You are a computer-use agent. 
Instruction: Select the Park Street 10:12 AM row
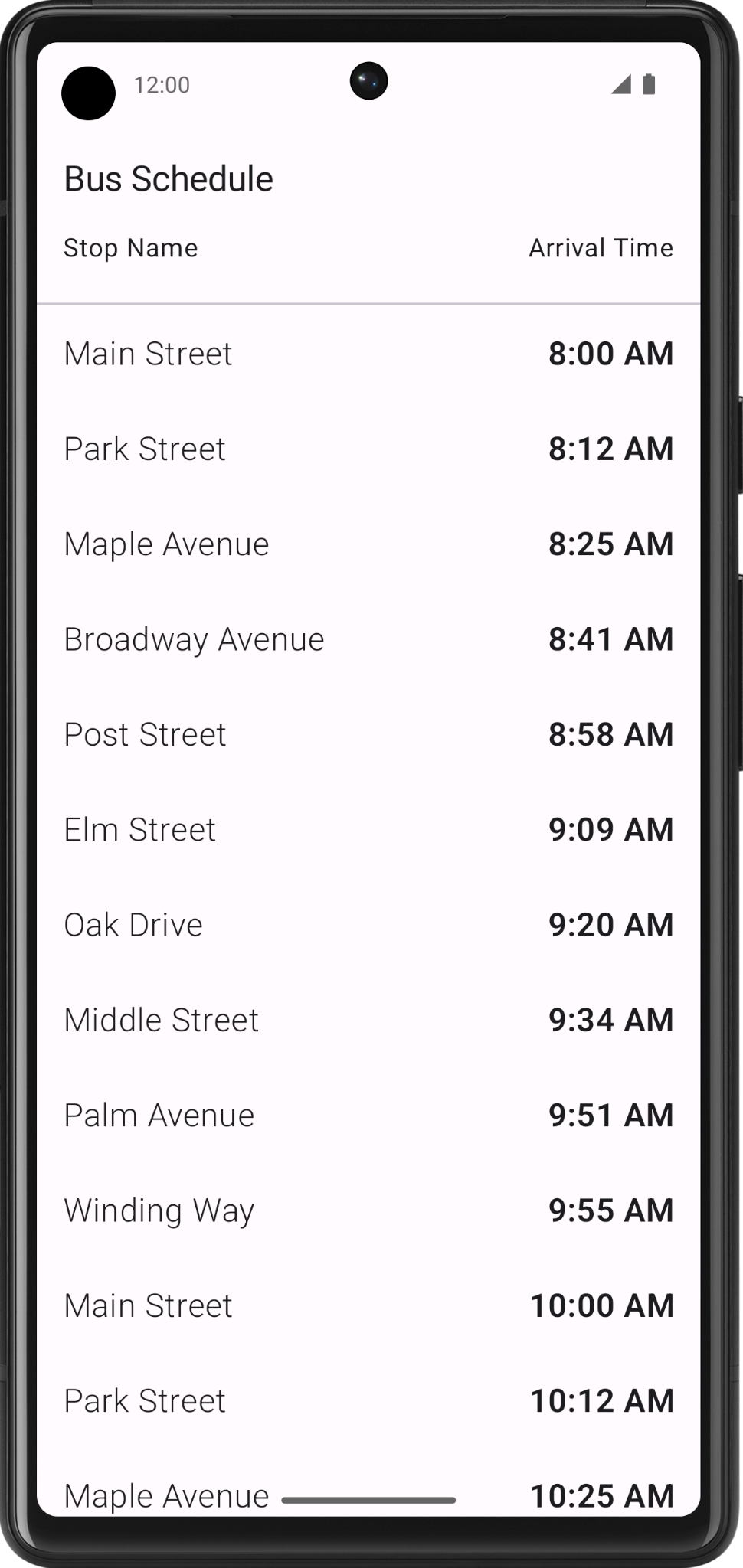(368, 1401)
